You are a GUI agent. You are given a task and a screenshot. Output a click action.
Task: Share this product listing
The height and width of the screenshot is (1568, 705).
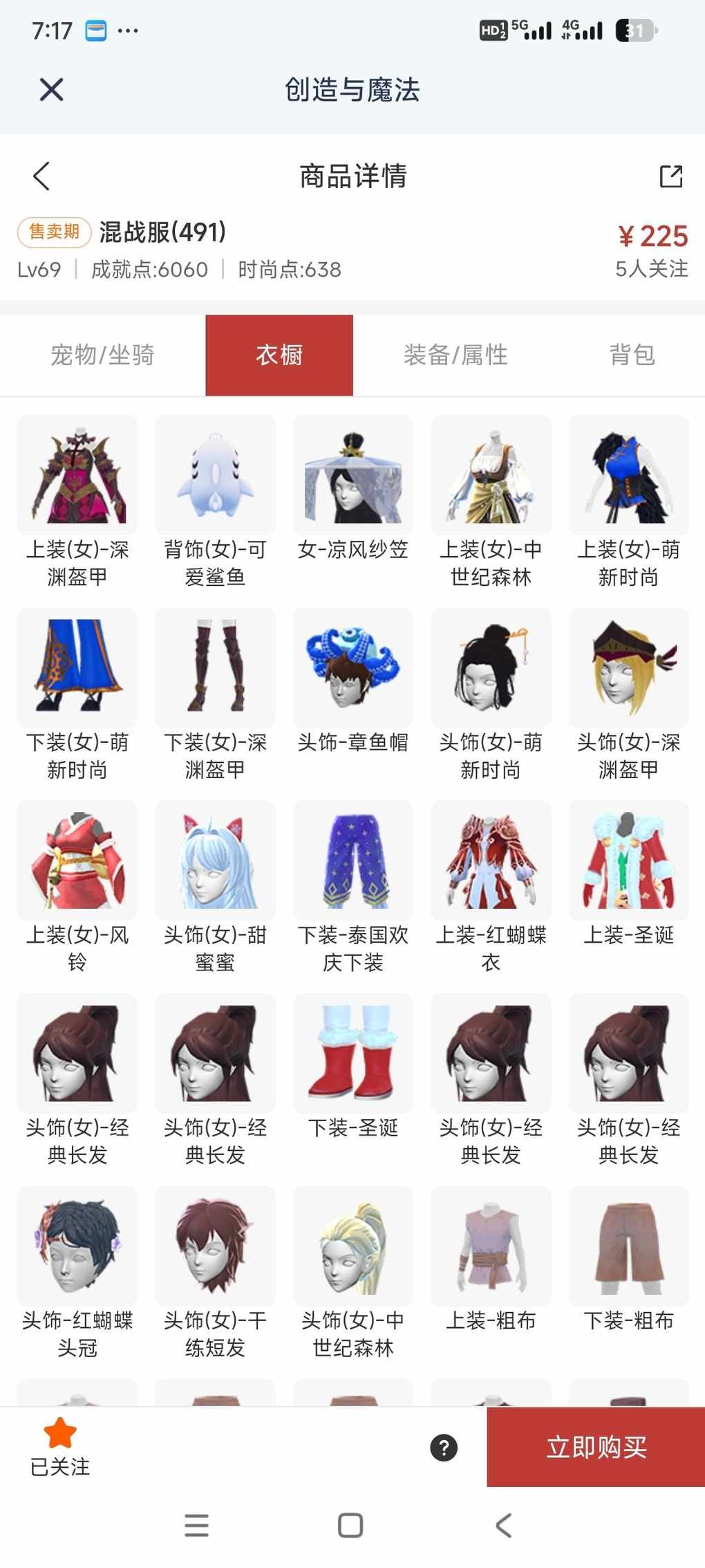point(670,176)
